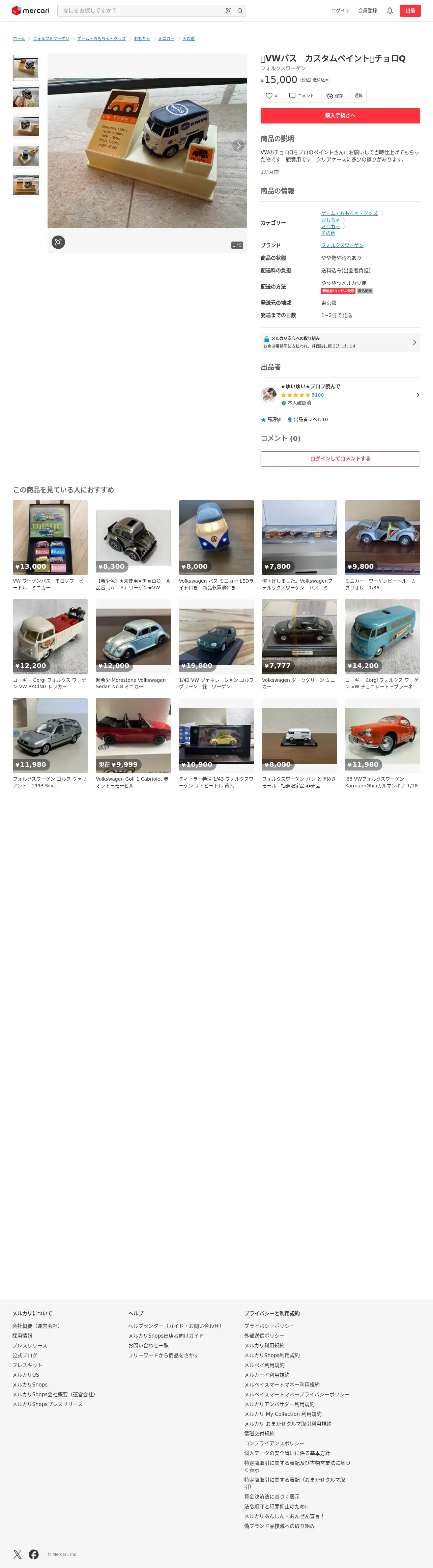
Task: Show the next product photo arrow
Action: 238,145
